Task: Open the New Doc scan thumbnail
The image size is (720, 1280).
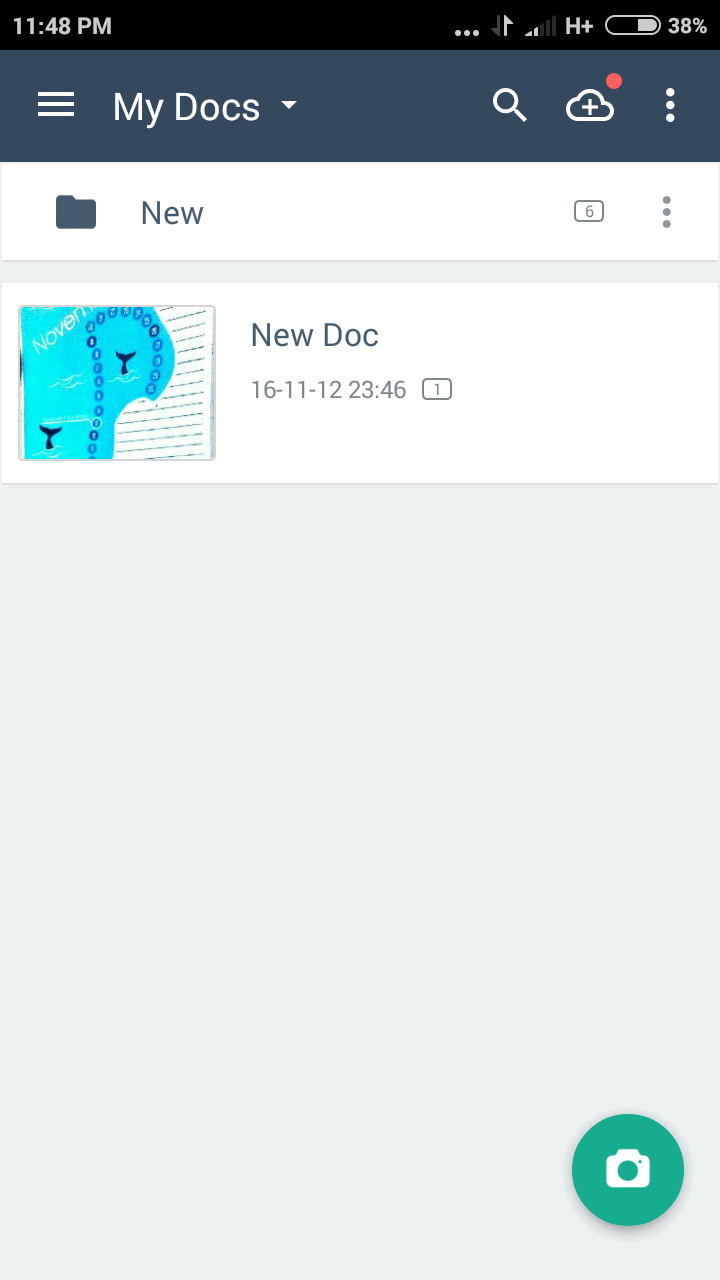Action: (116, 382)
